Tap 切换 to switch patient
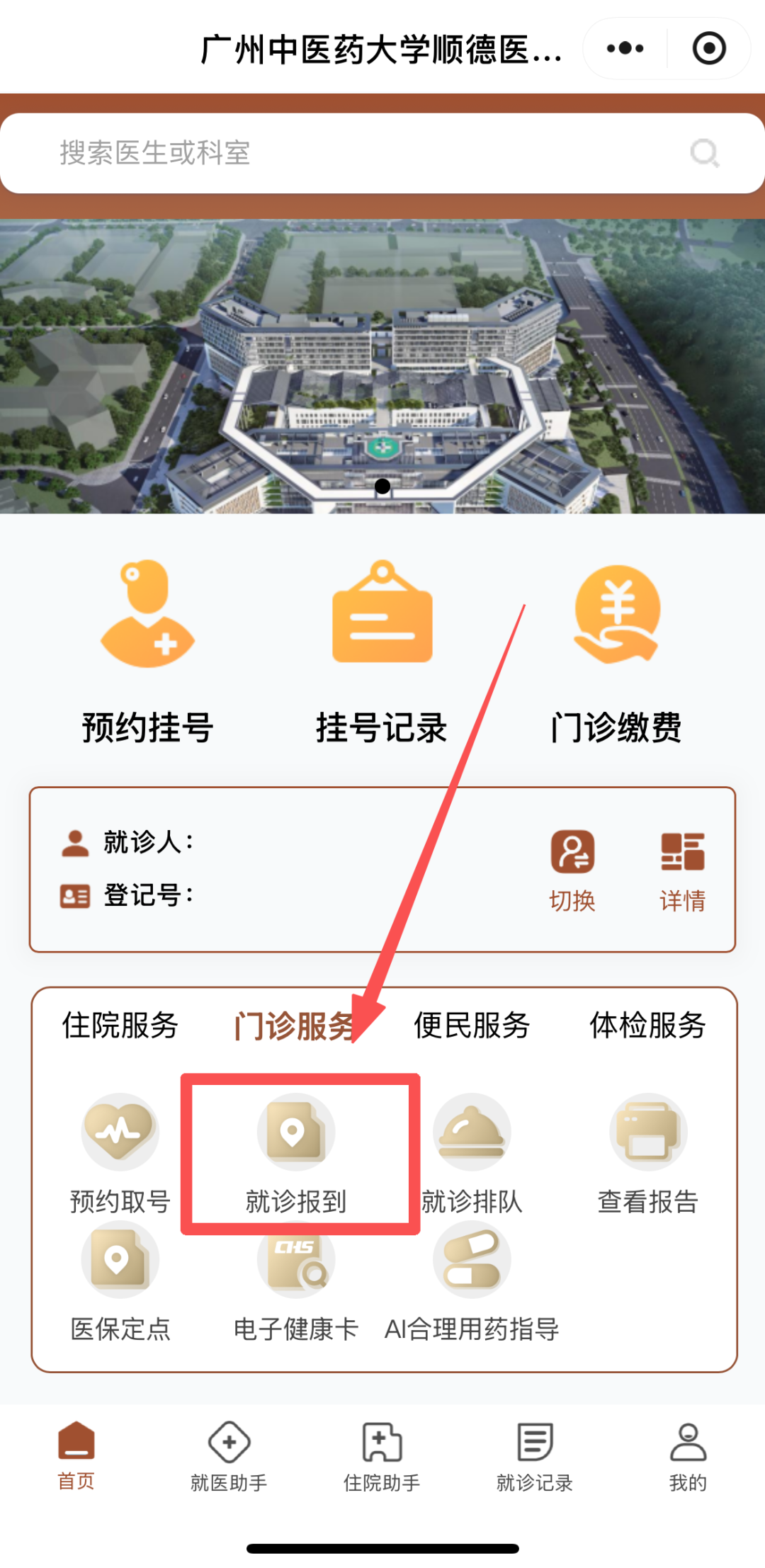This screenshot has width=765, height=1568. tap(572, 870)
